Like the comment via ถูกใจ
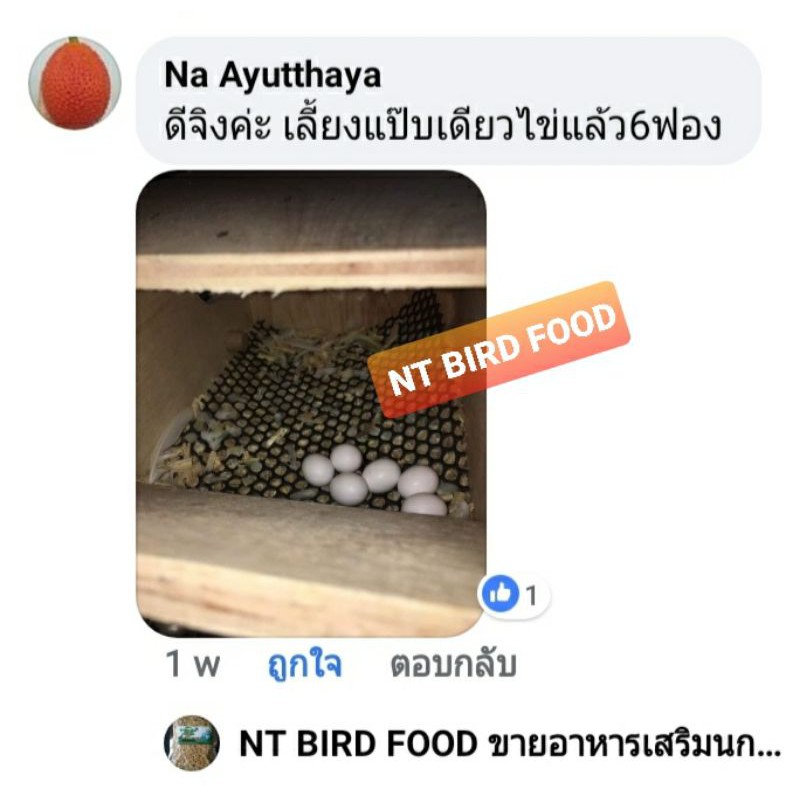The image size is (800, 800). [x=305, y=665]
